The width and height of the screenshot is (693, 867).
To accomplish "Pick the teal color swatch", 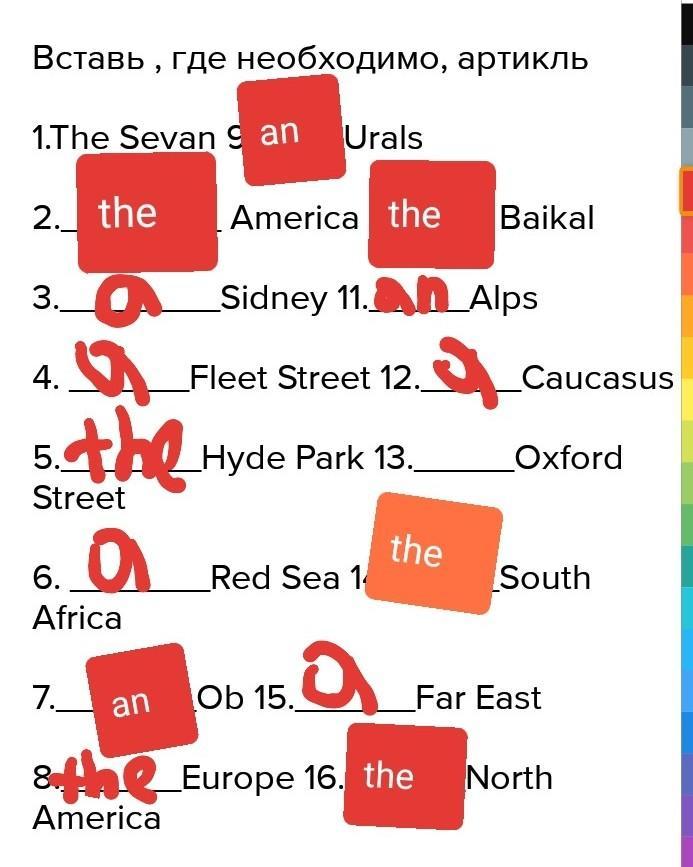I will point(687,566).
